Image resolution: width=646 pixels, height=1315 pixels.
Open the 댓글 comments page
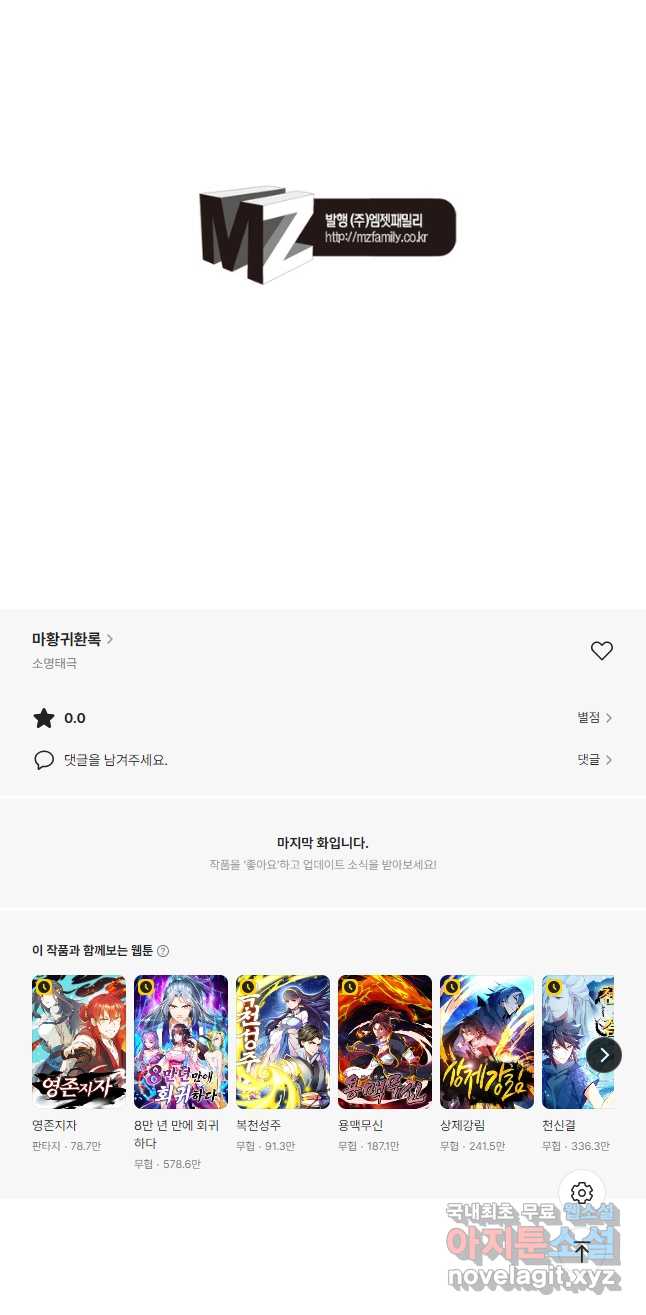pyautogui.click(x=595, y=760)
